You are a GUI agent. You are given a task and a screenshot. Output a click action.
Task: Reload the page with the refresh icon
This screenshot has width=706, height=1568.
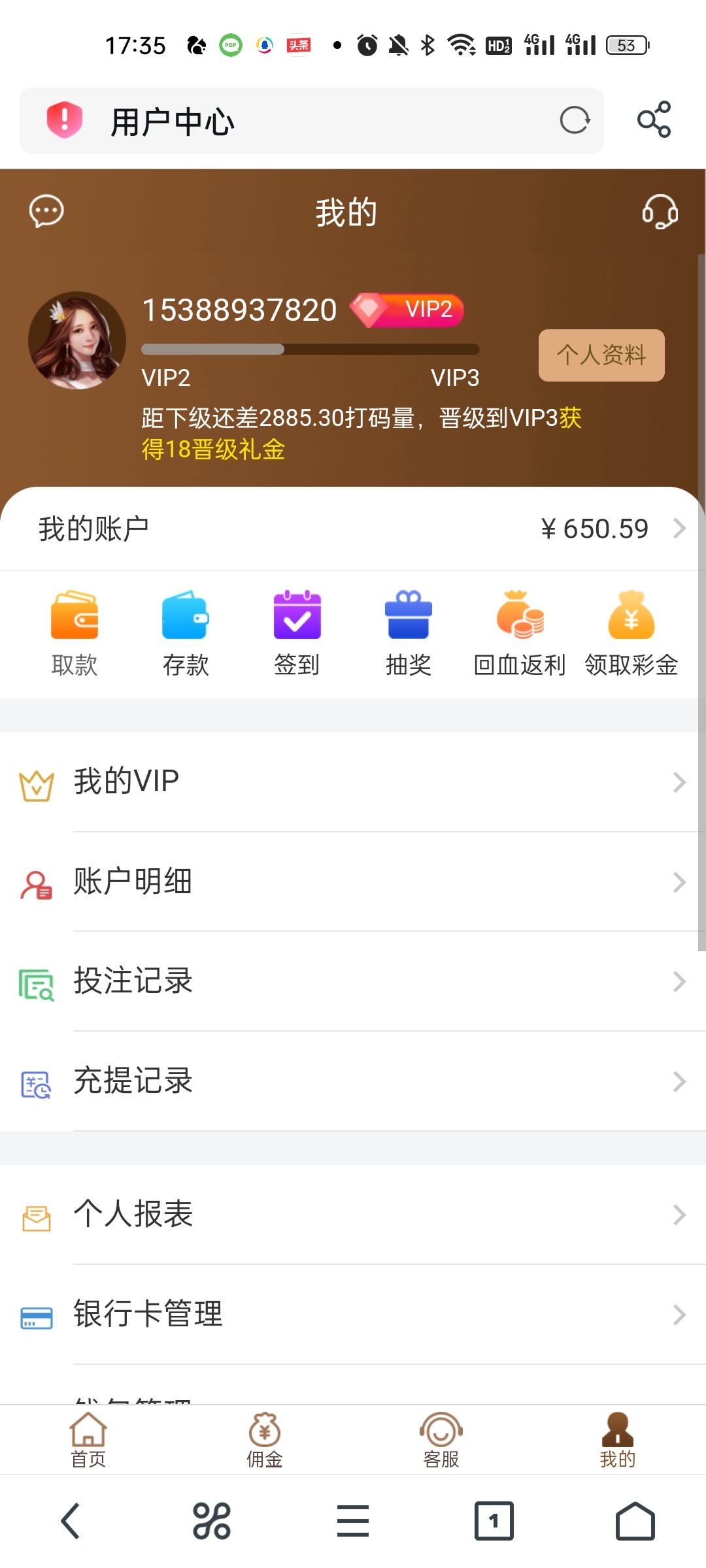[x=575, y=120]
